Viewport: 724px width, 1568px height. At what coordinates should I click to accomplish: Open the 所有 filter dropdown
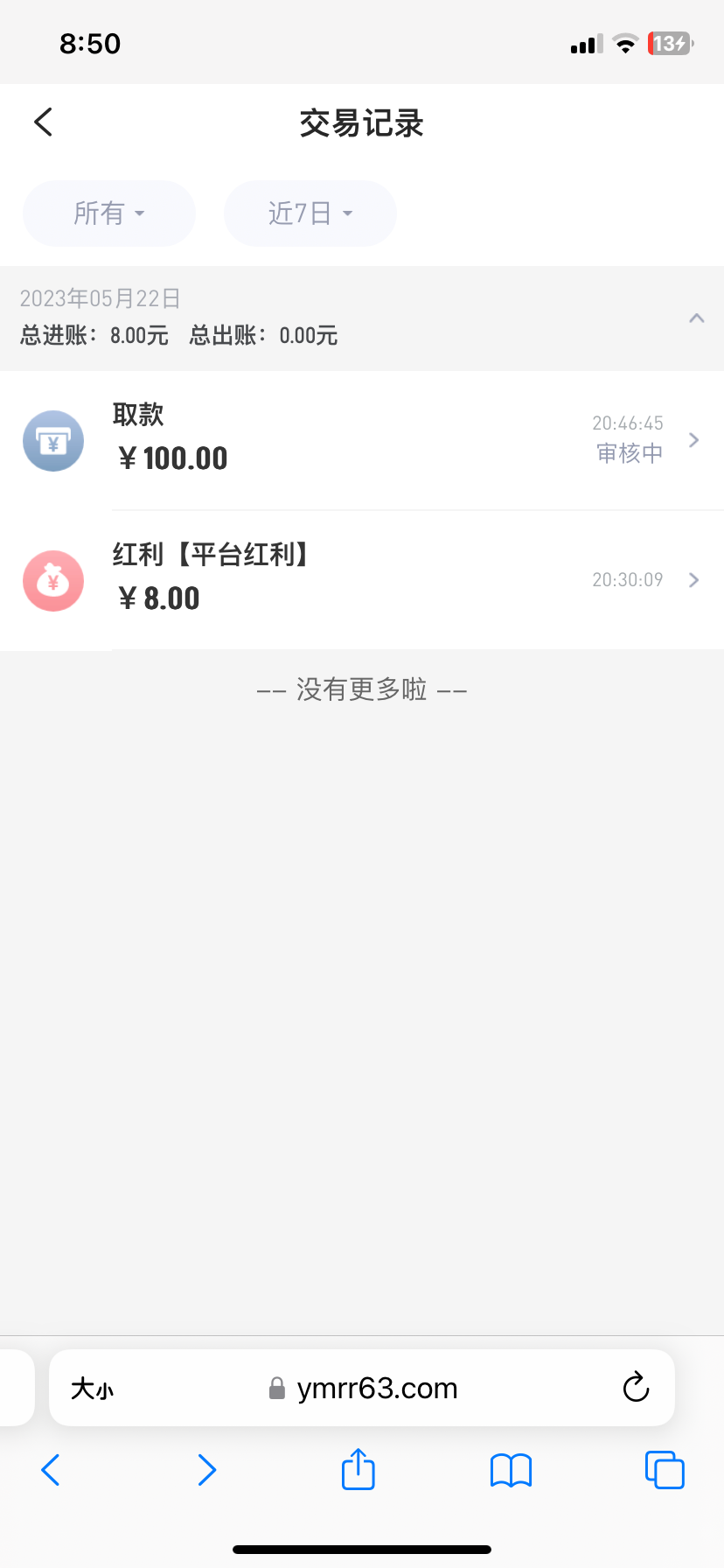(x=108, y=213)
